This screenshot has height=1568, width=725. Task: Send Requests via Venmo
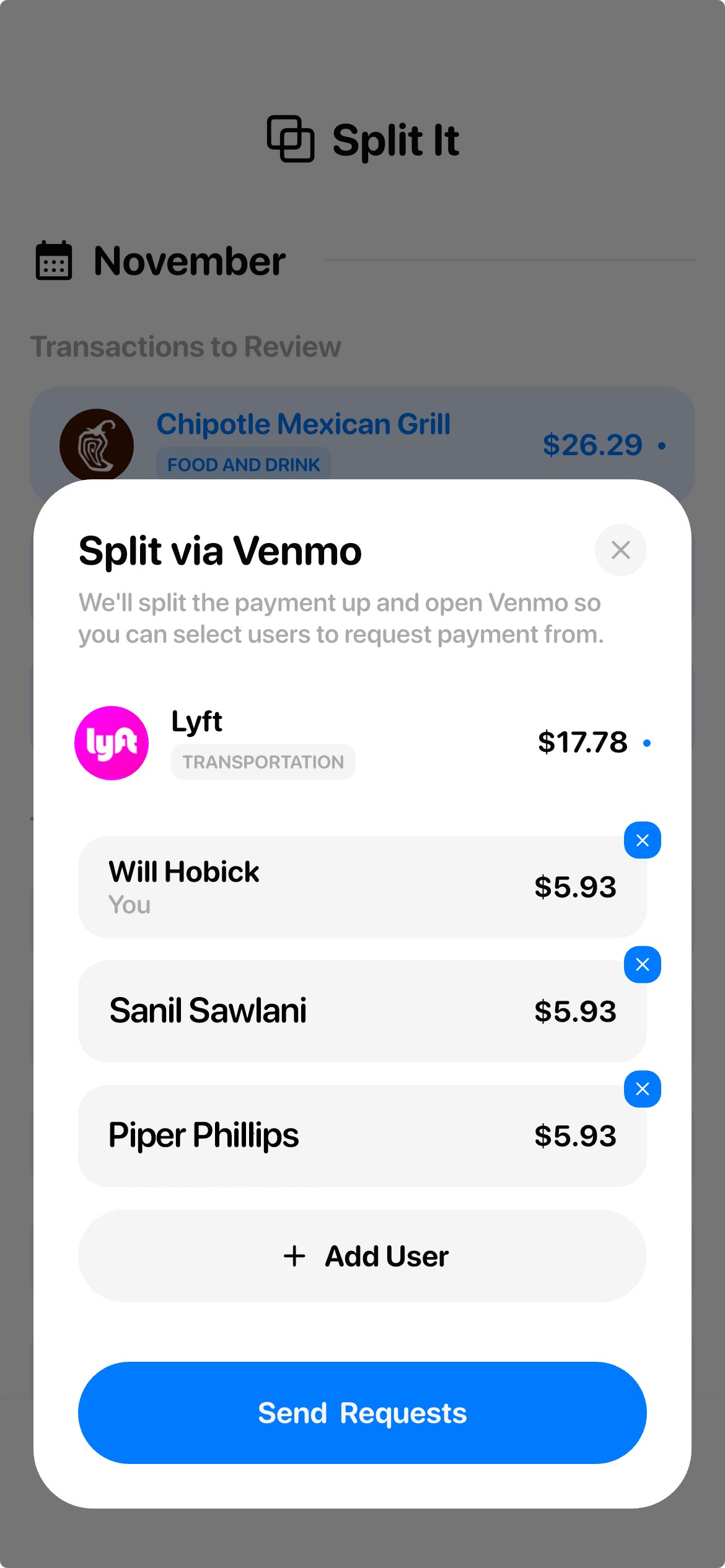point(362,1413)
